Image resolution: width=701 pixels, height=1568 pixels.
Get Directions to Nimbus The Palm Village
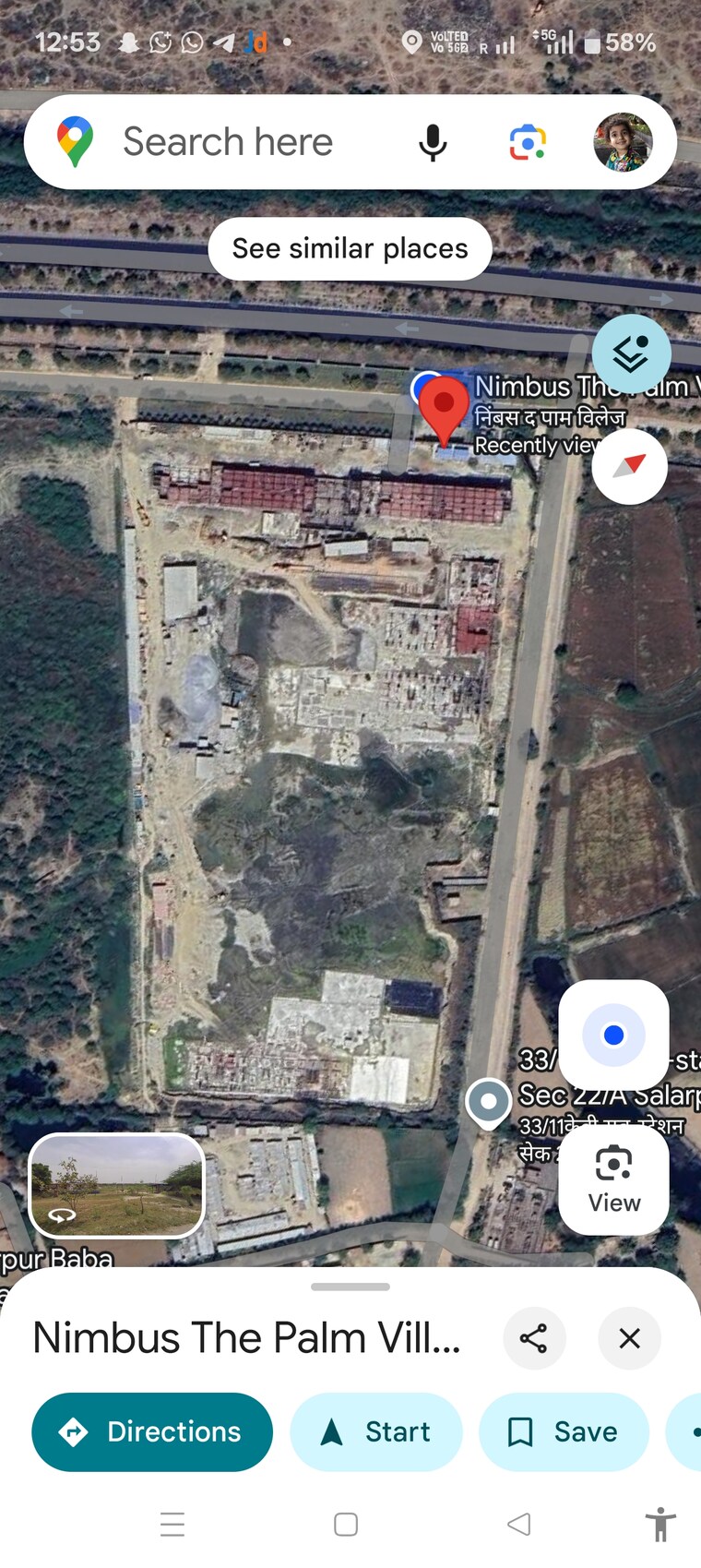(x=152, y=1431)
